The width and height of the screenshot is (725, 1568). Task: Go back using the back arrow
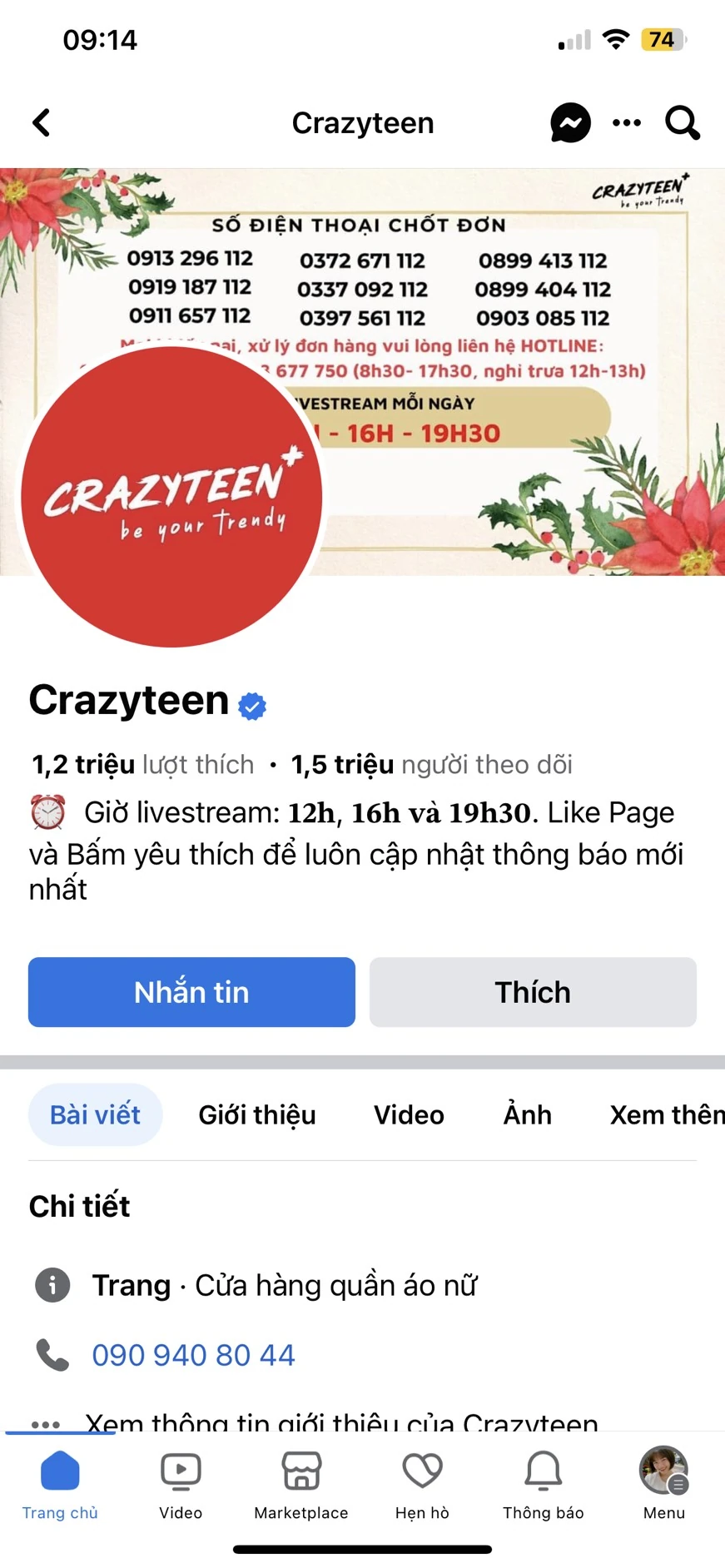[x=42, y=123]
